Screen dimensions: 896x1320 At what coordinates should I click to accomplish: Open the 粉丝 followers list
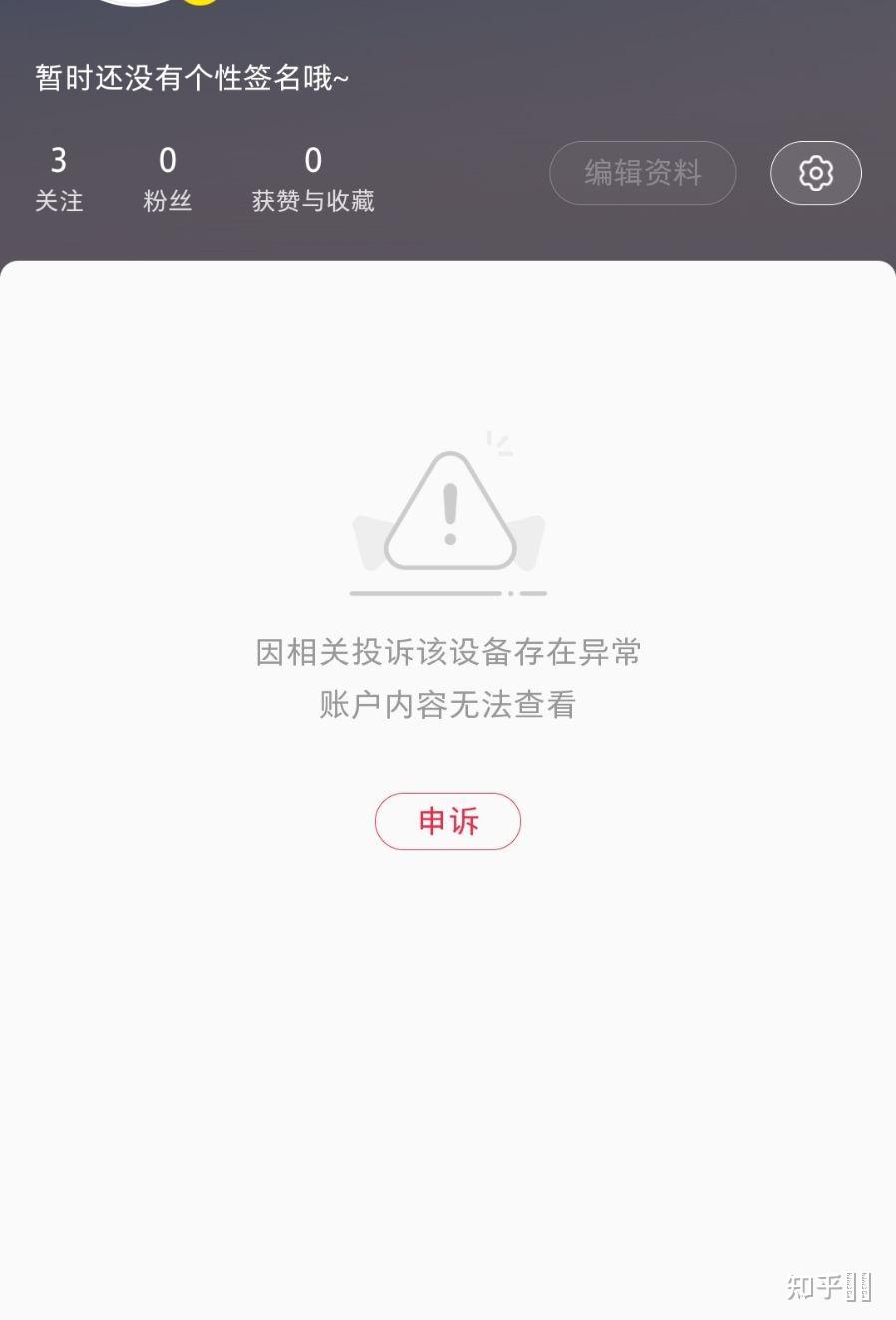(167, 200)
